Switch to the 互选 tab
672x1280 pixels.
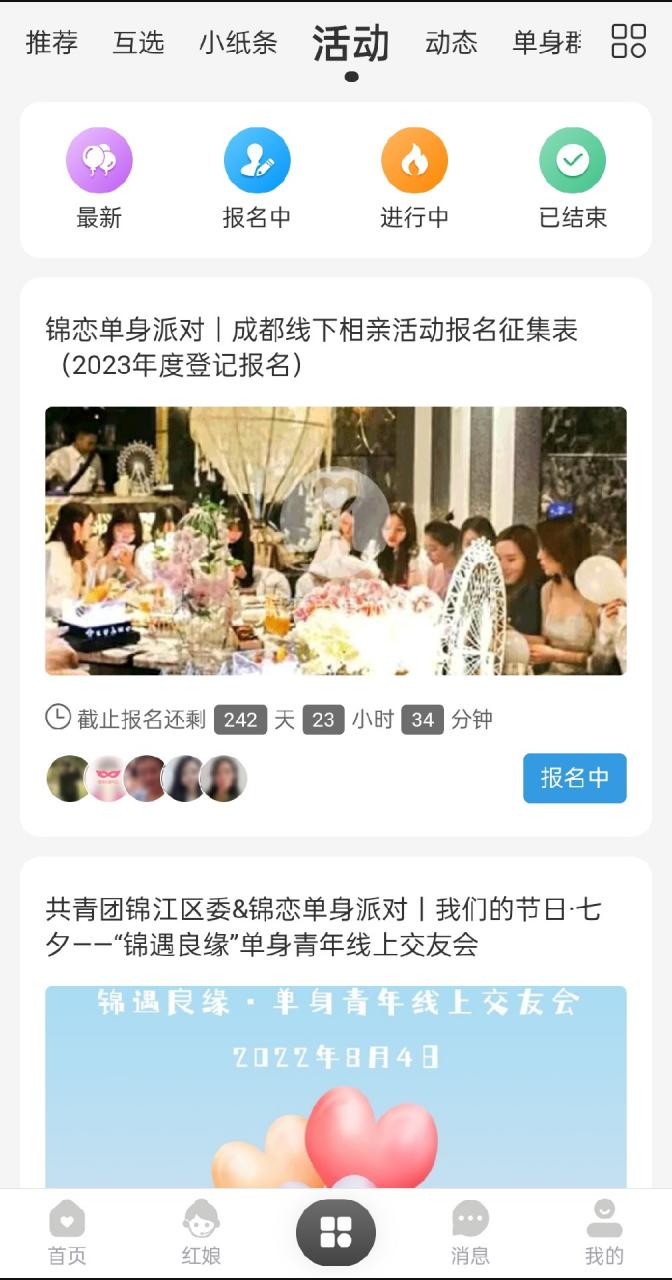(138, 43)
